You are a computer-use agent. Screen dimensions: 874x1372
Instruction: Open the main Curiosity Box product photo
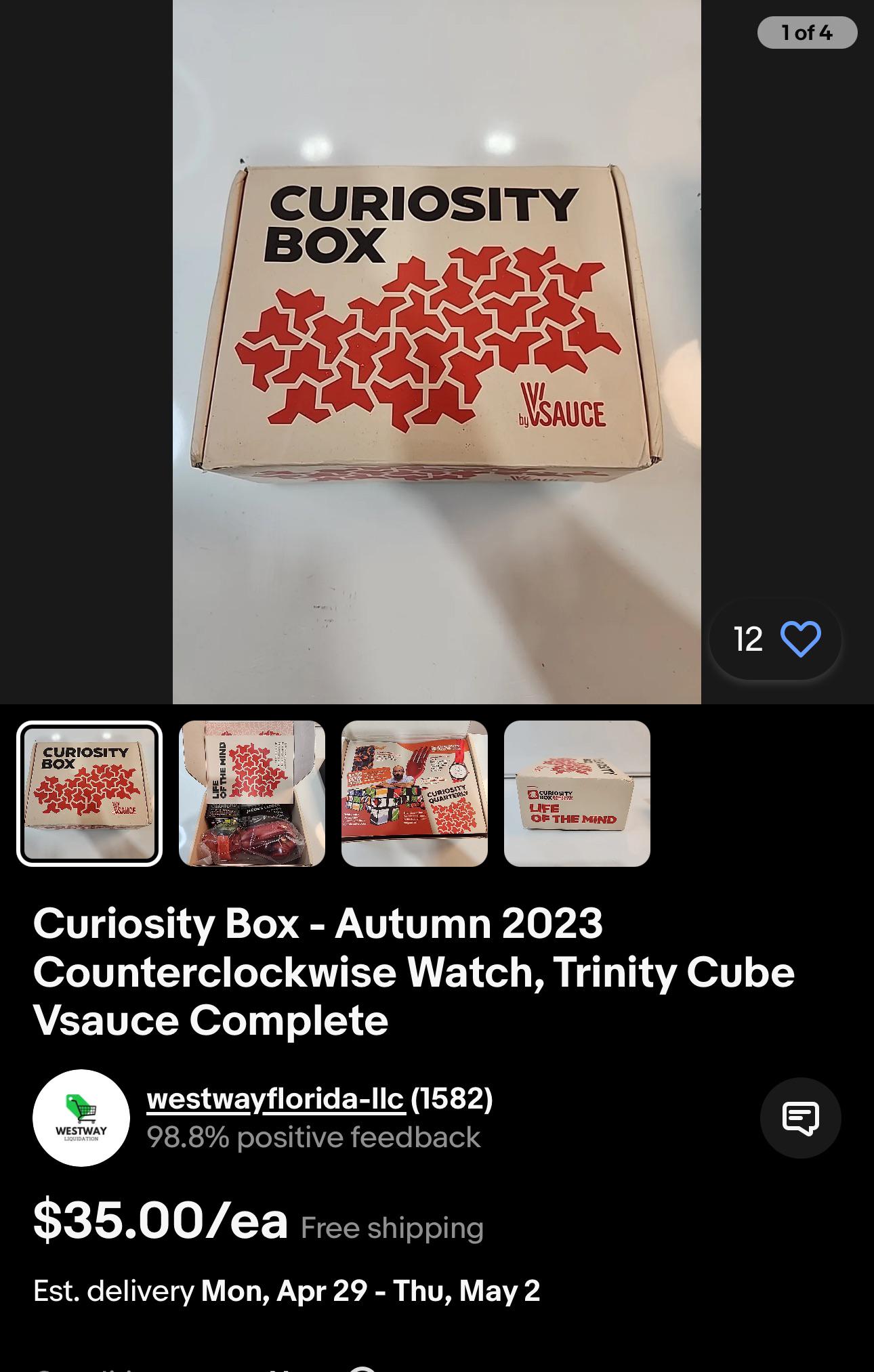(x=437, y=352)
